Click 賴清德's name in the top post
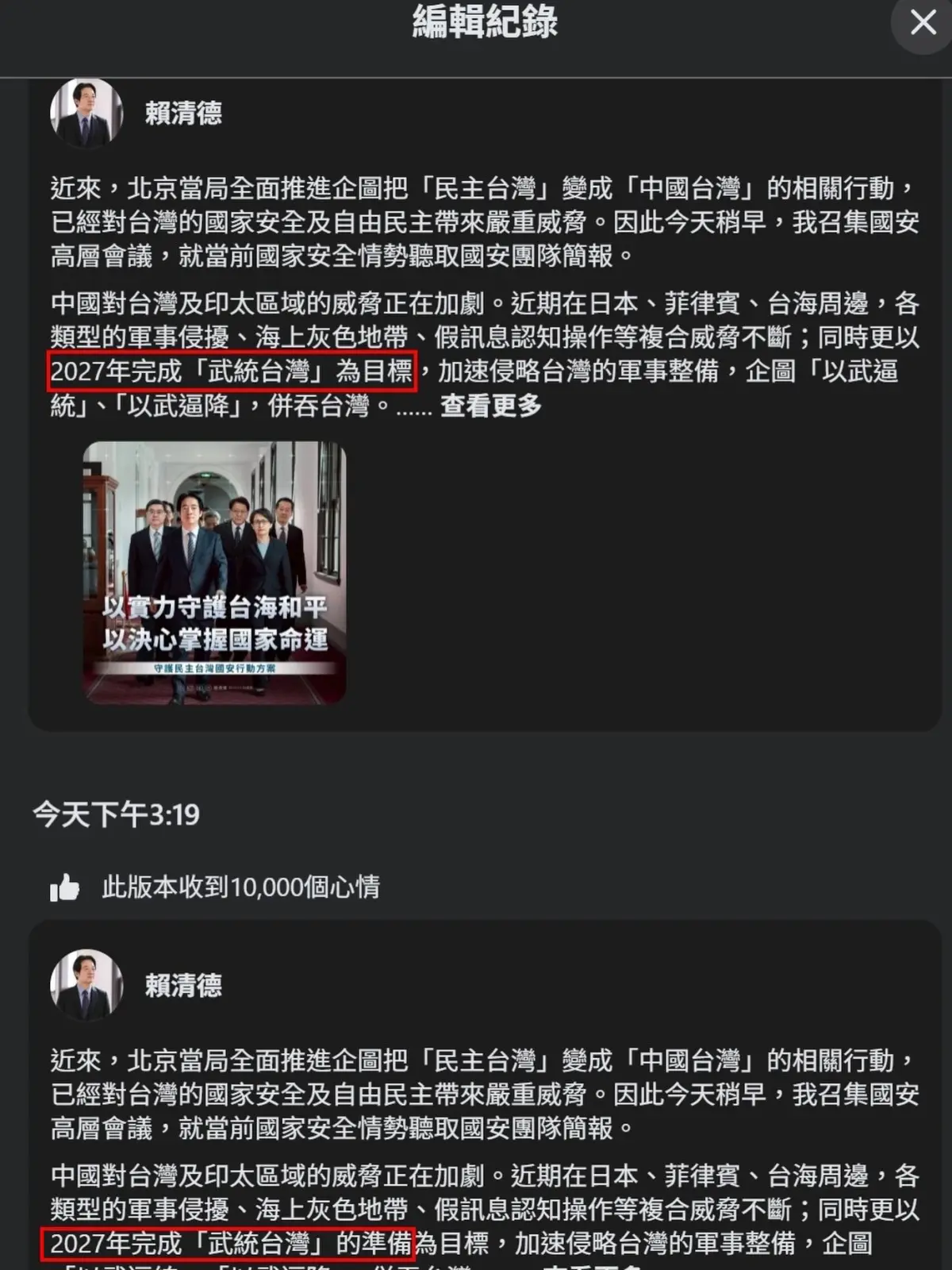This screenshot has width=952, height=1270. click(184, 114)
